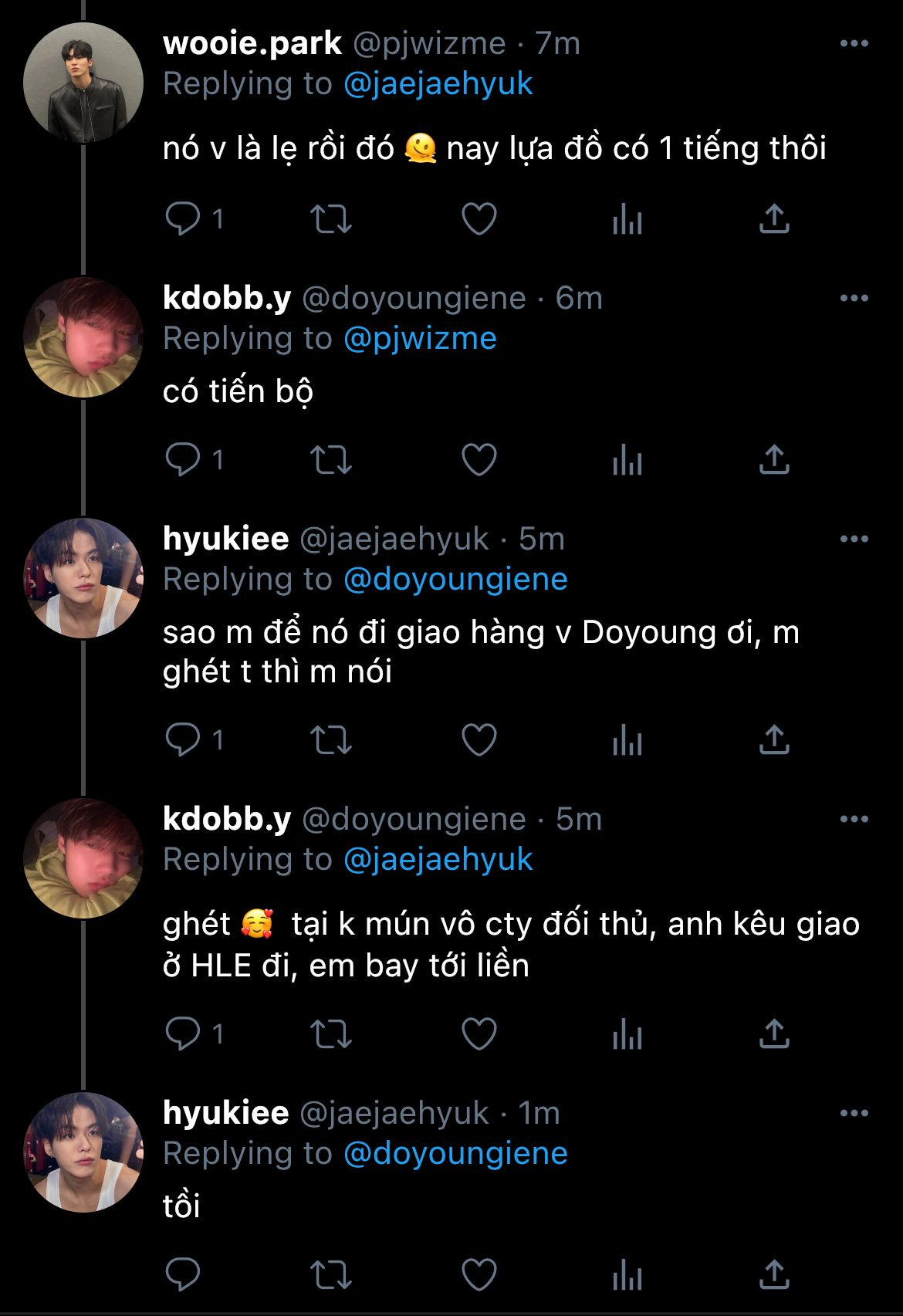This screenshot has height=1316, width=903.
Task: Like wooie.park's reply about 1 tiếng
Action: (479, 219)
